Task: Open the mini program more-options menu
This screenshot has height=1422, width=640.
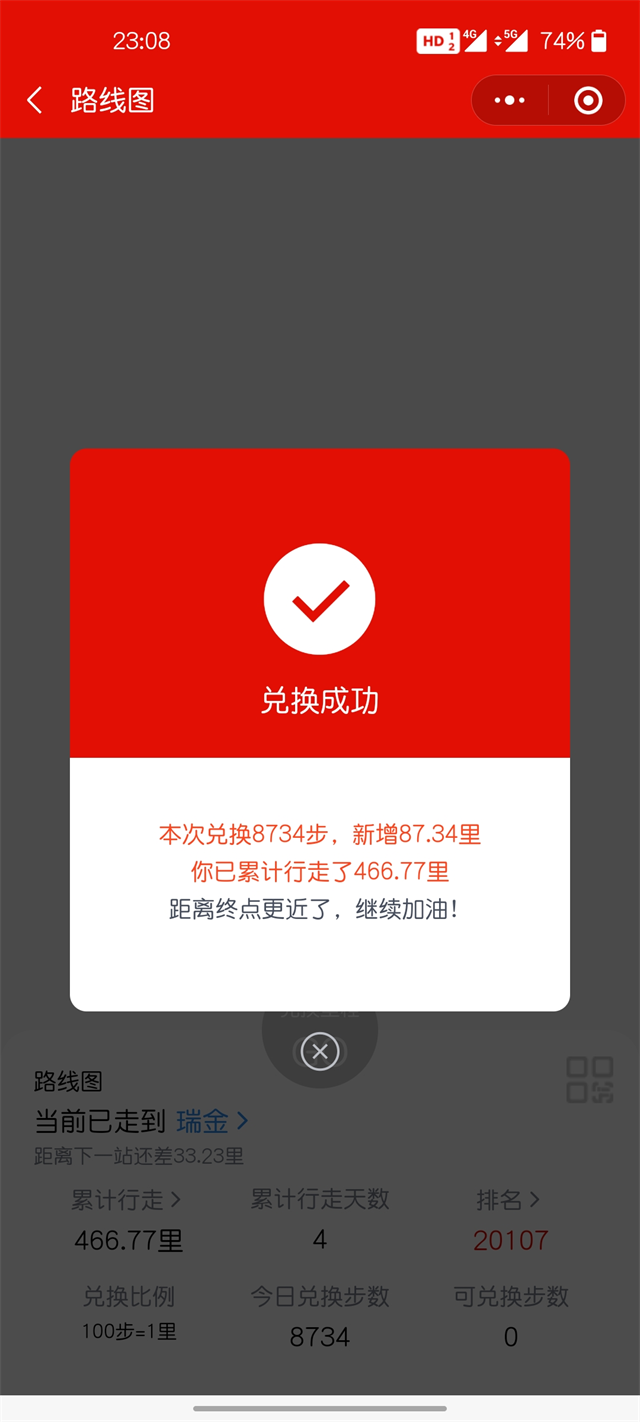Action: [510, 100]
